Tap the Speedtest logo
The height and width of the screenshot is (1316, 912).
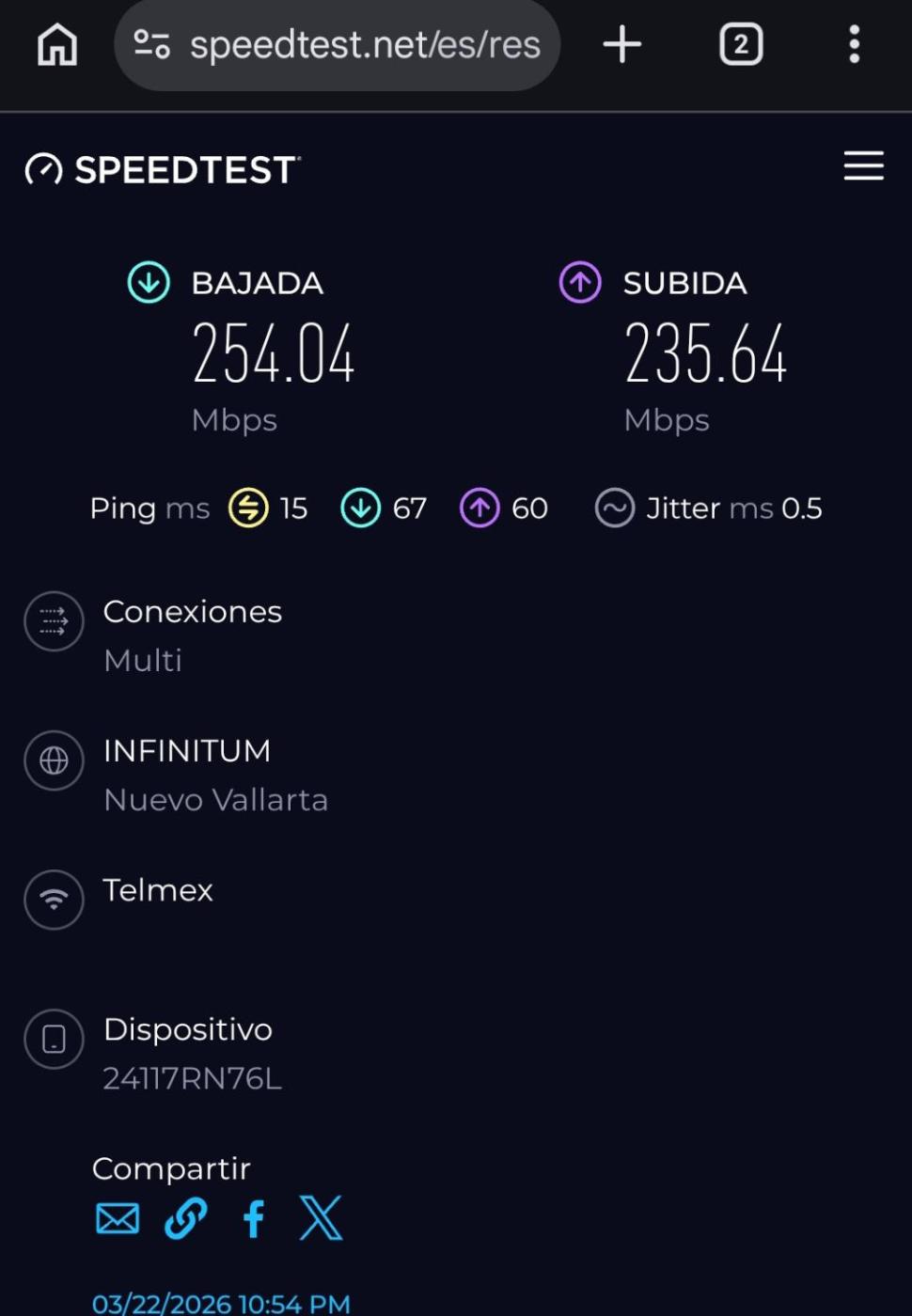(163, 169)
